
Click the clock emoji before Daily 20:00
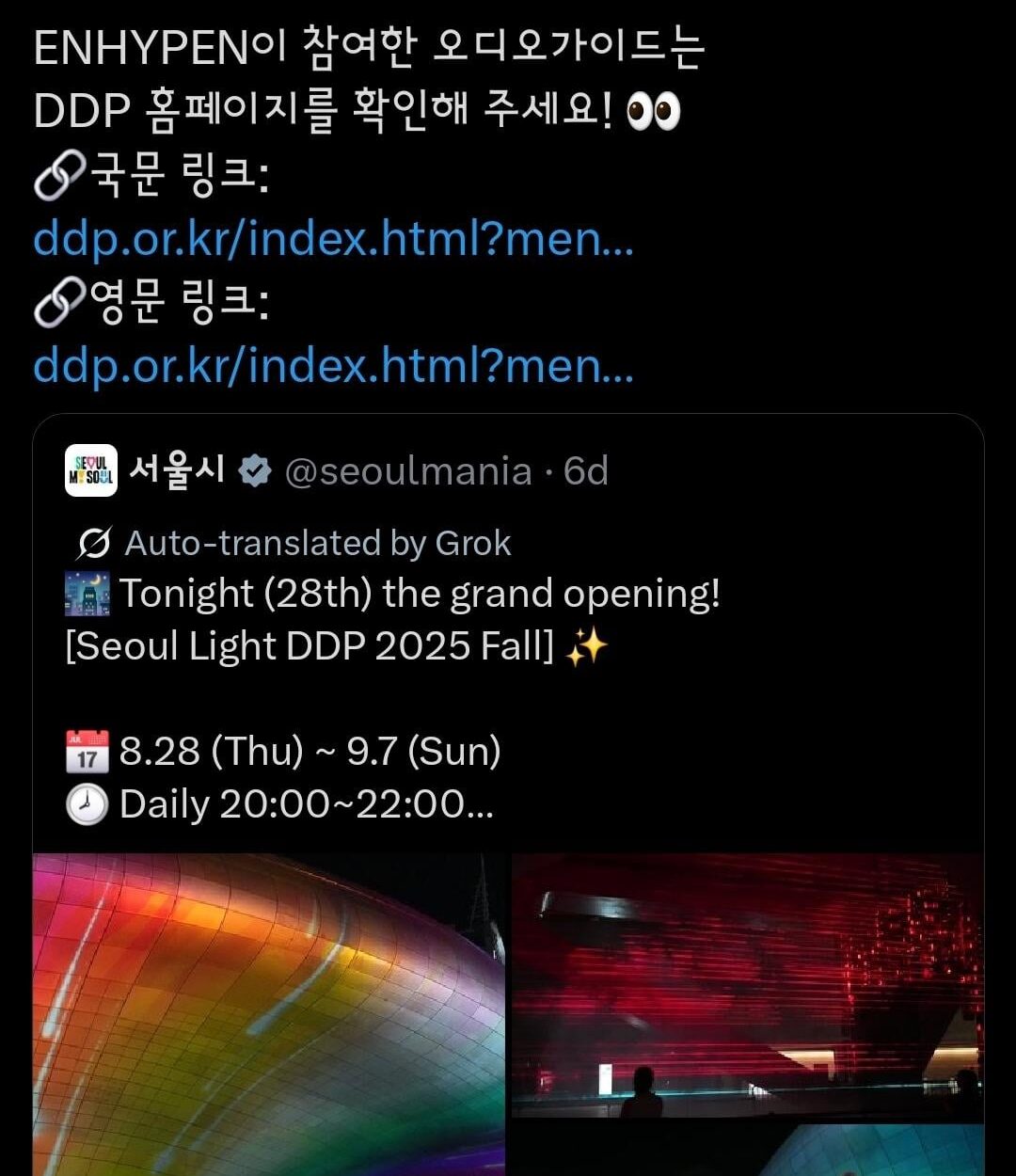tap(88, 804)
